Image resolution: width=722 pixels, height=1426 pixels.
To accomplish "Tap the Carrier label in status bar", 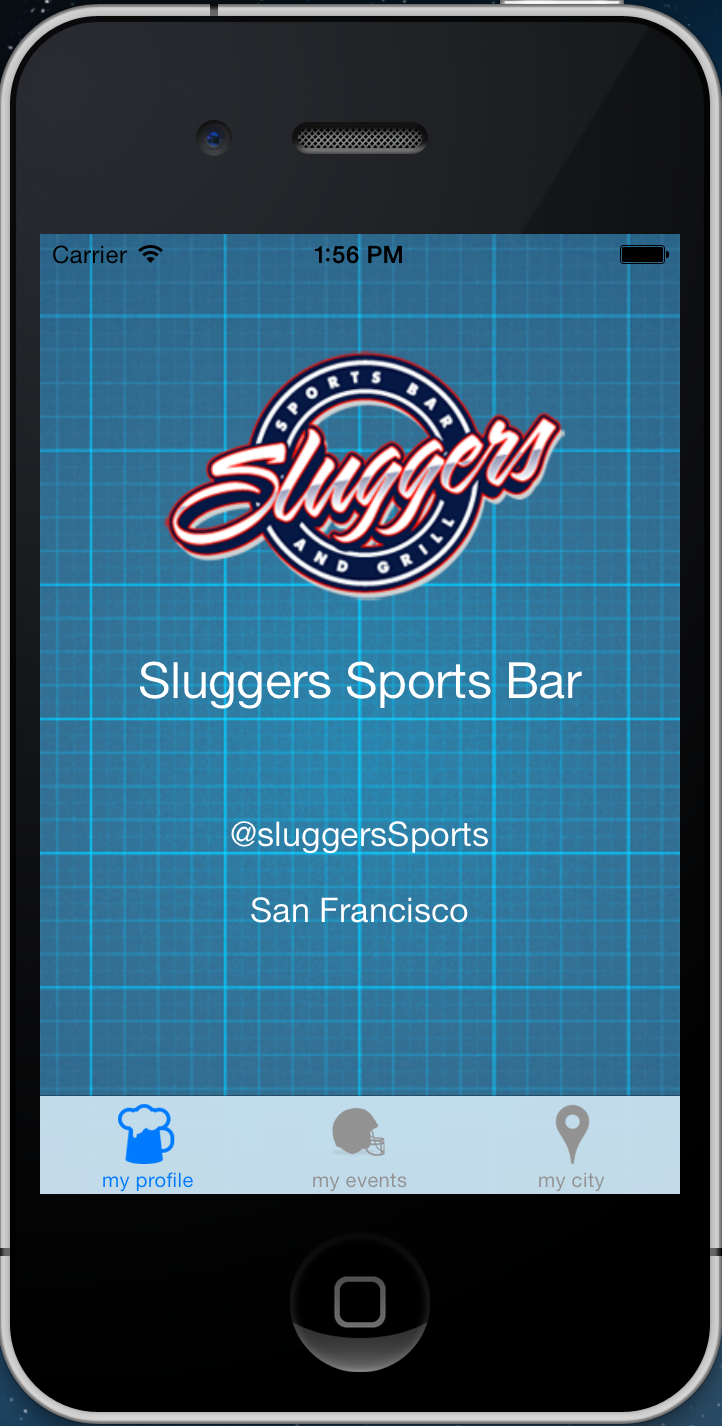I will click(90, 254).
